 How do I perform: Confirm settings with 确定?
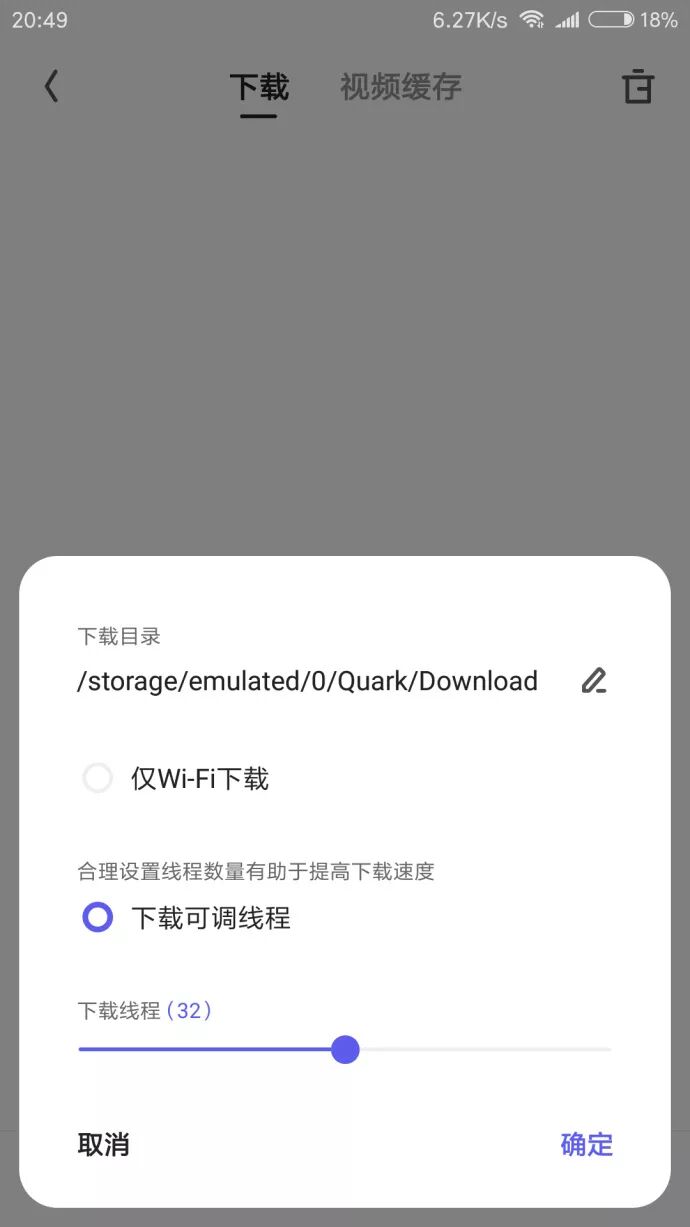(x=586, y=1144)
